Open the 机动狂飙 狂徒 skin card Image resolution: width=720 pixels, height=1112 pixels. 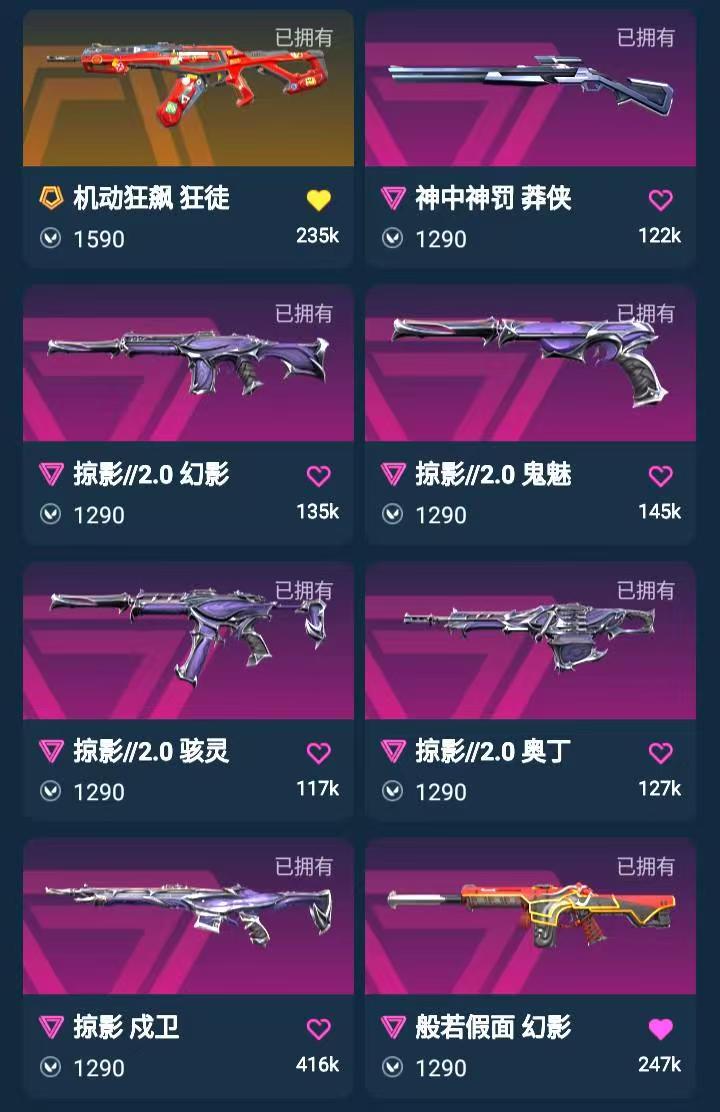tap(188, 138)
